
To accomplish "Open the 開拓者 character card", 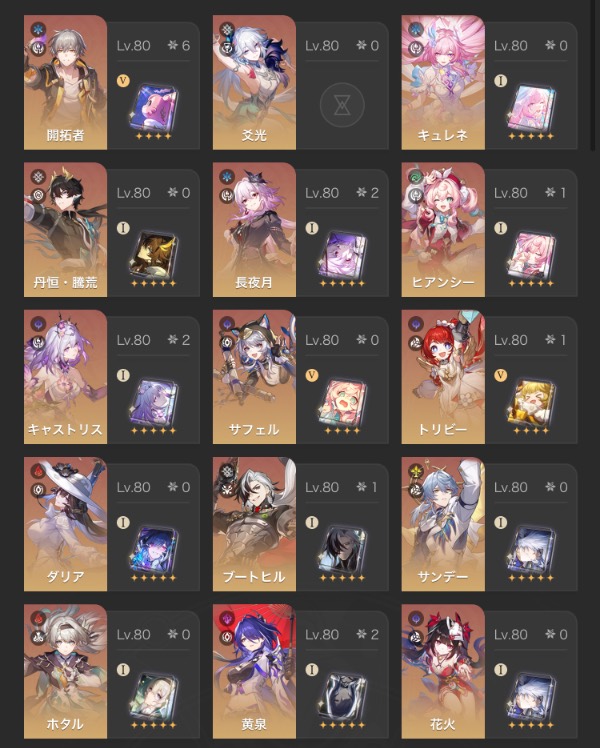I will click(112, 83).
